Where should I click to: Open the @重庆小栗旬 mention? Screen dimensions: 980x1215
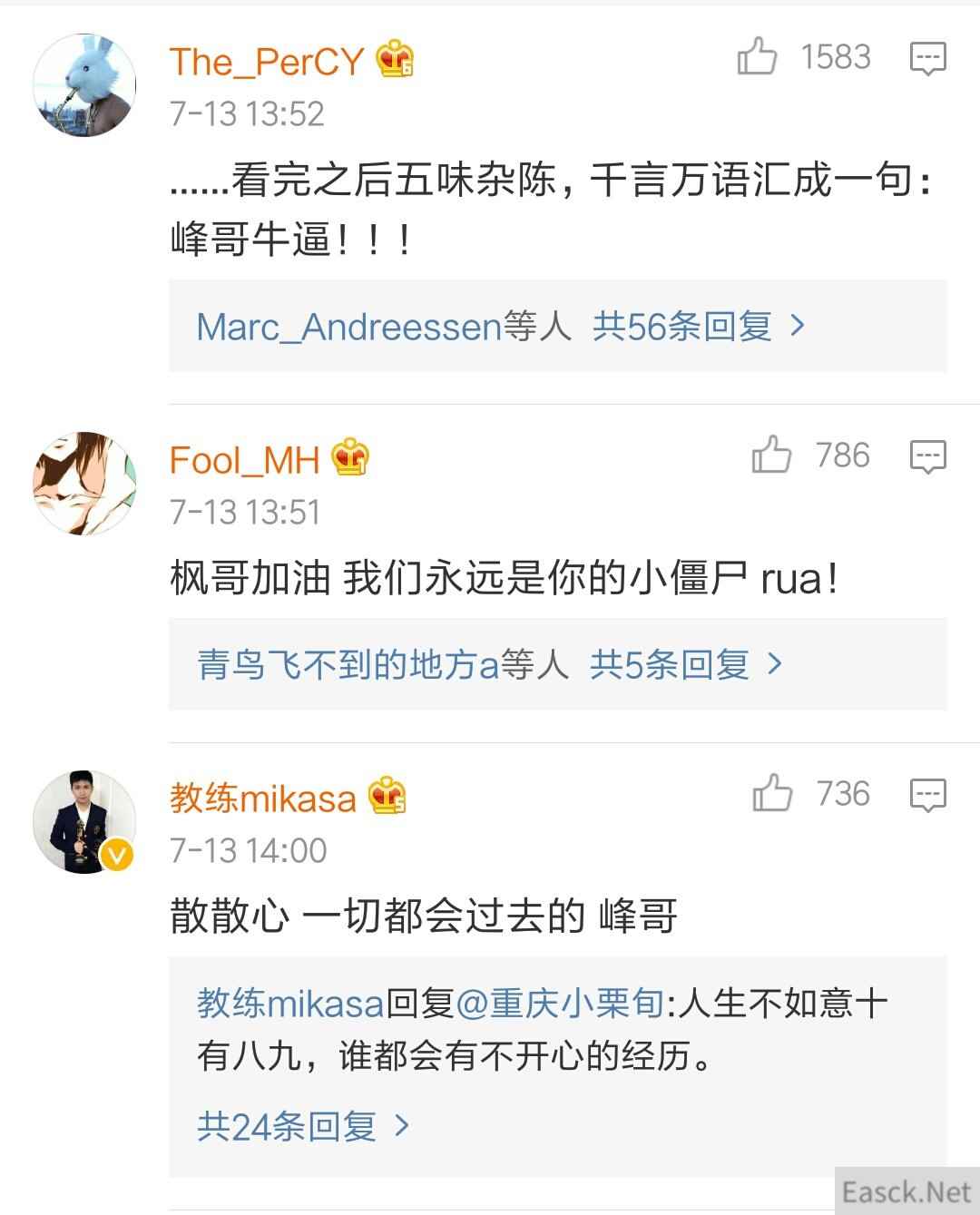(x=559, y=1004)
